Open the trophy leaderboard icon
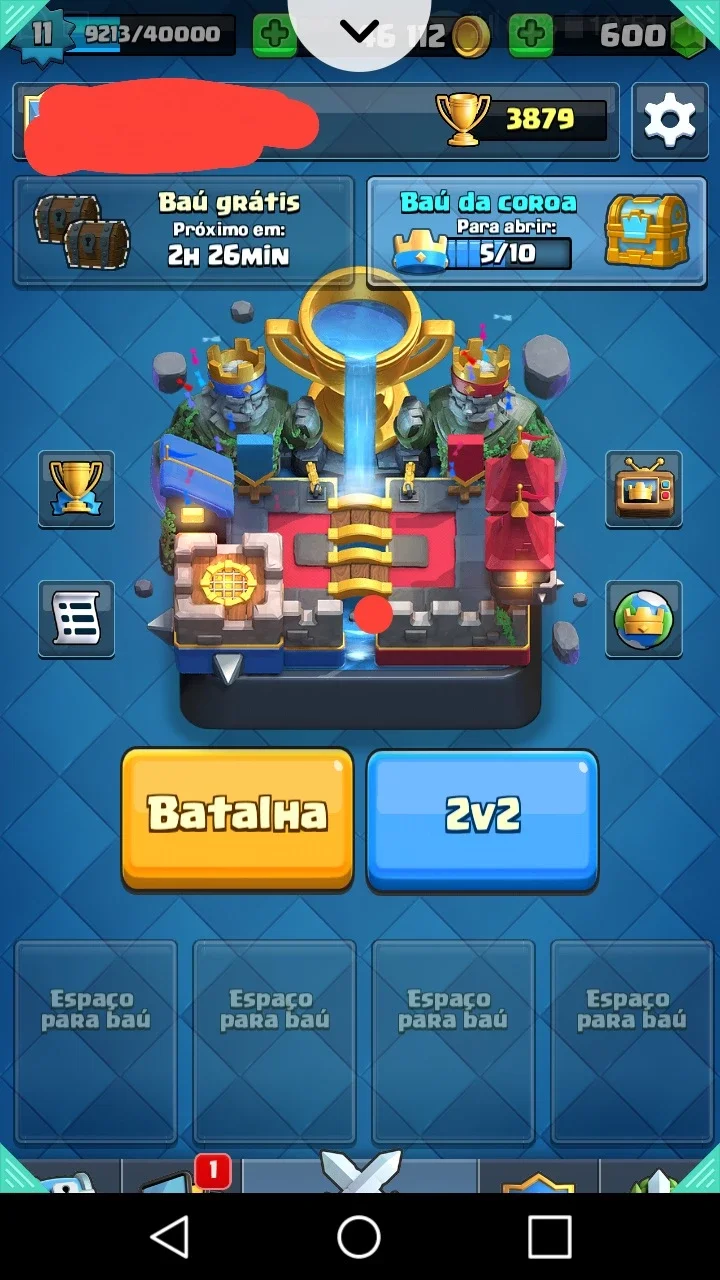The height and width of the screenshot is (1280, 720). click(x=76, y=489)
